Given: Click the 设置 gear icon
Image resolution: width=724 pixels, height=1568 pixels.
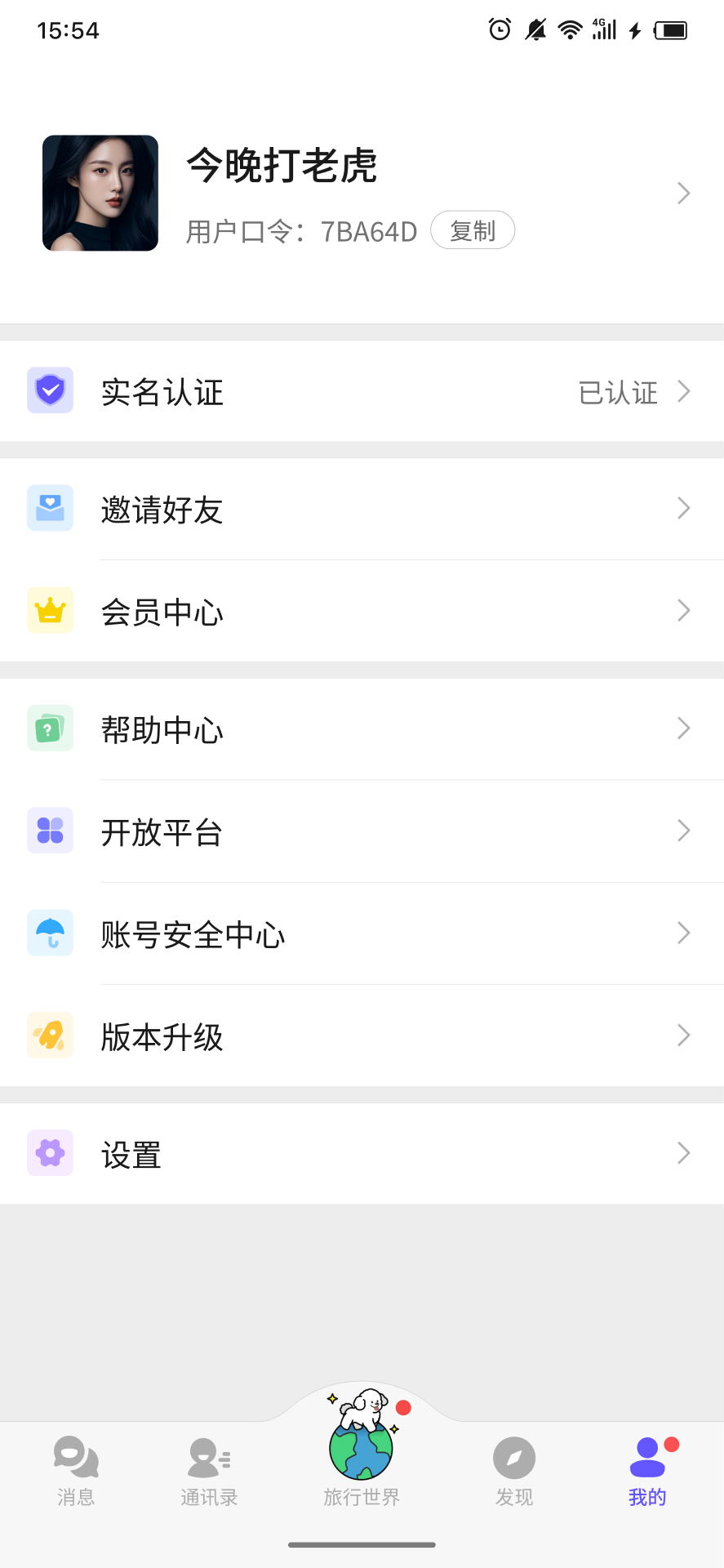Looking at the screenshot, I should click(50, 1153).
